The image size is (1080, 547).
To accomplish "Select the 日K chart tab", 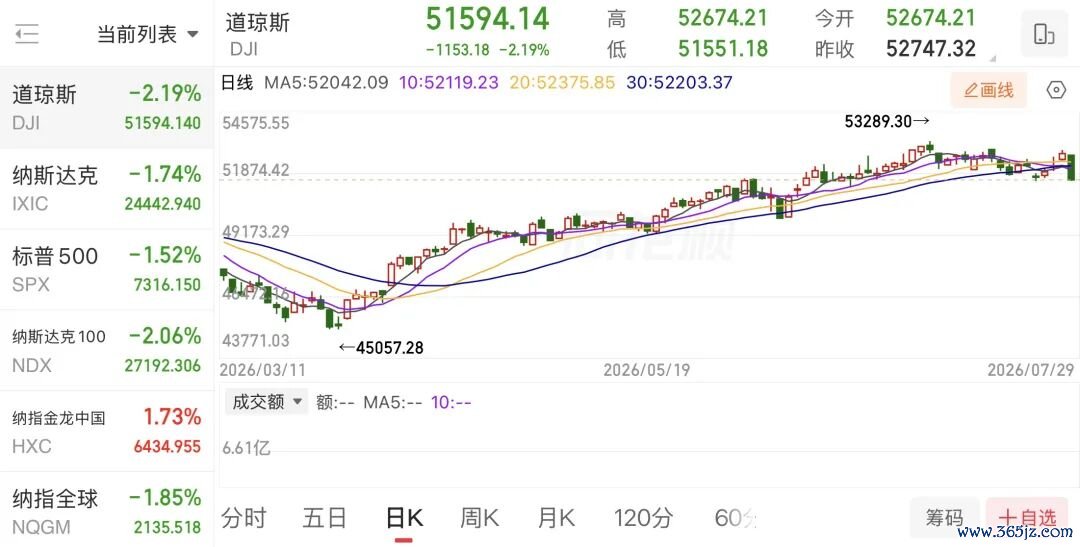I will click(404, 518).
